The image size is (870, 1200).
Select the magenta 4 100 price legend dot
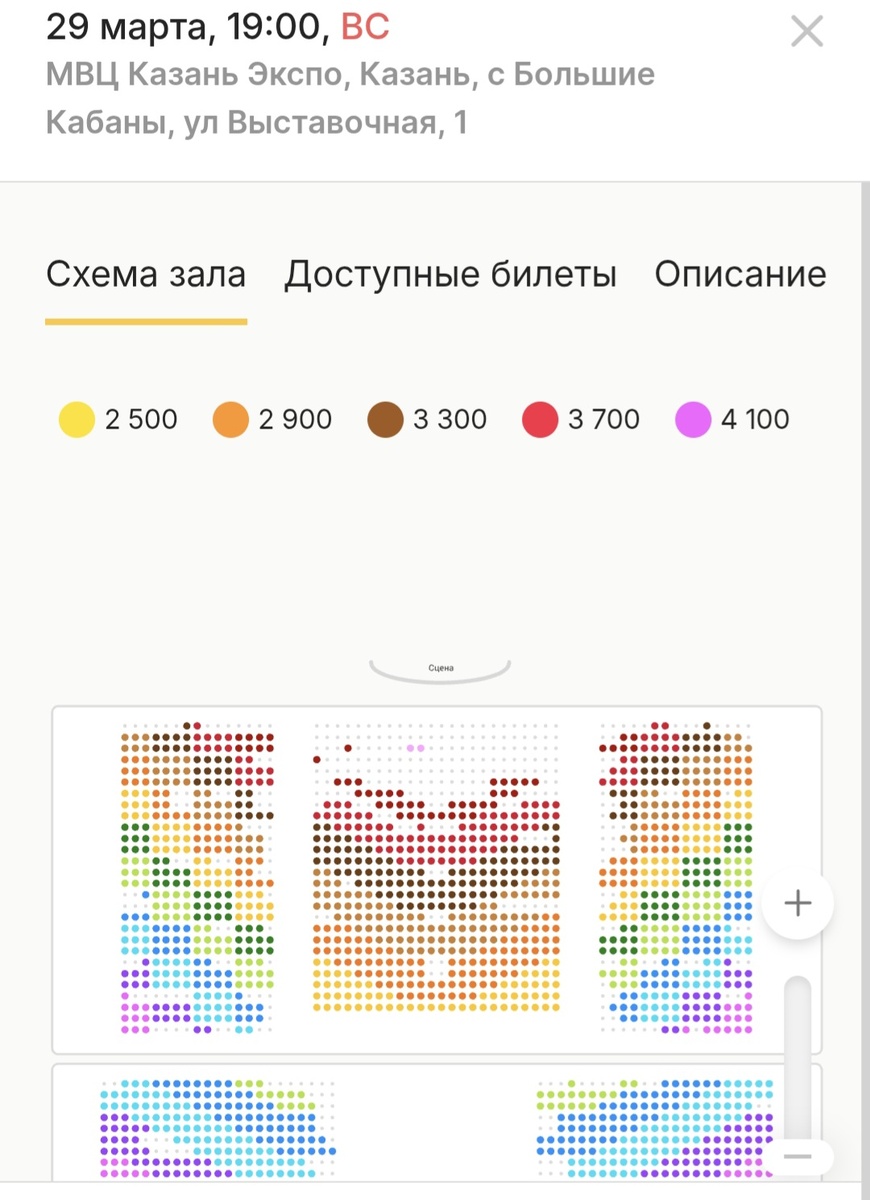coord(695,419)
